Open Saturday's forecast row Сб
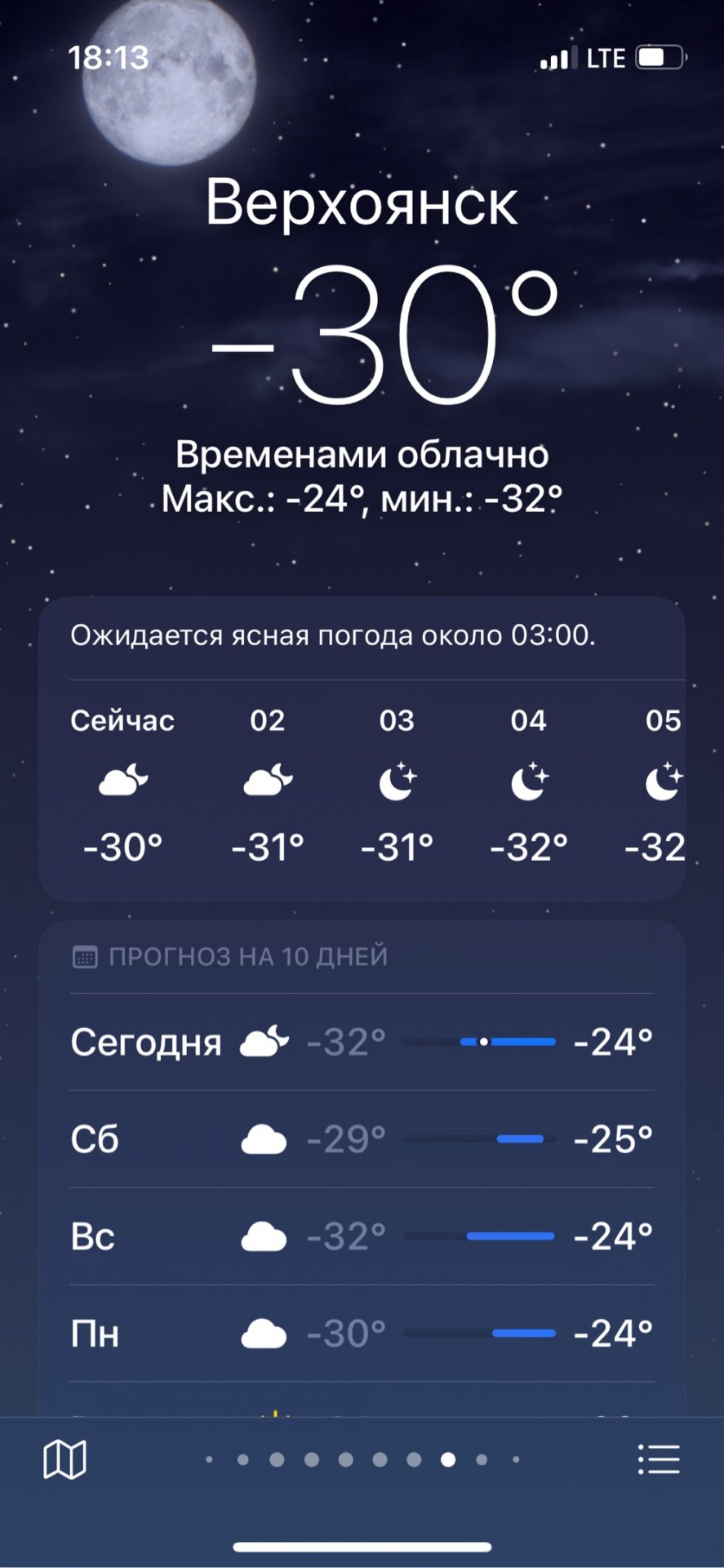The width and height of the screenshot is (724, 1568). (x=362, y=1139)
